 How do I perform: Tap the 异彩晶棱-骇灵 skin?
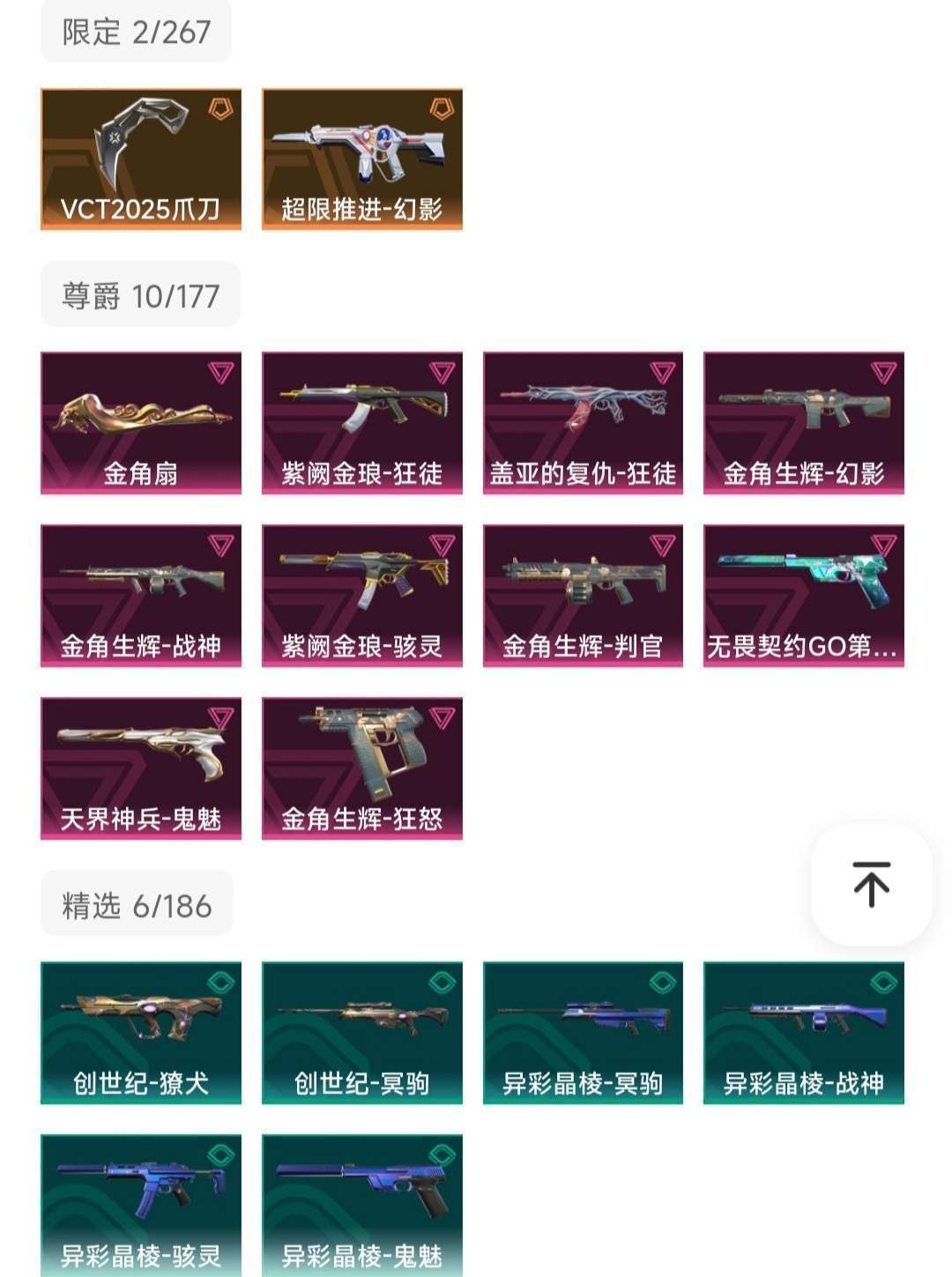coord(141,1206)
